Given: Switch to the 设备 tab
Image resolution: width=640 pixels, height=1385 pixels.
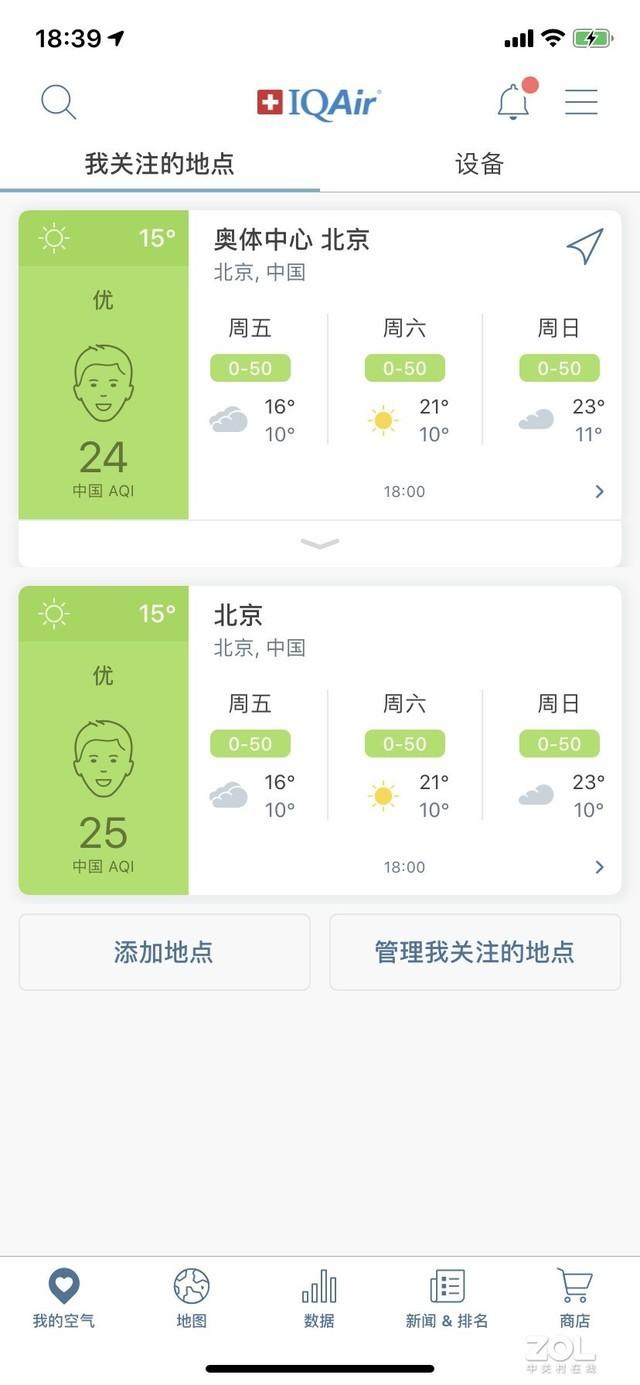Looking at the screenshot, I should tap(479, 165).
